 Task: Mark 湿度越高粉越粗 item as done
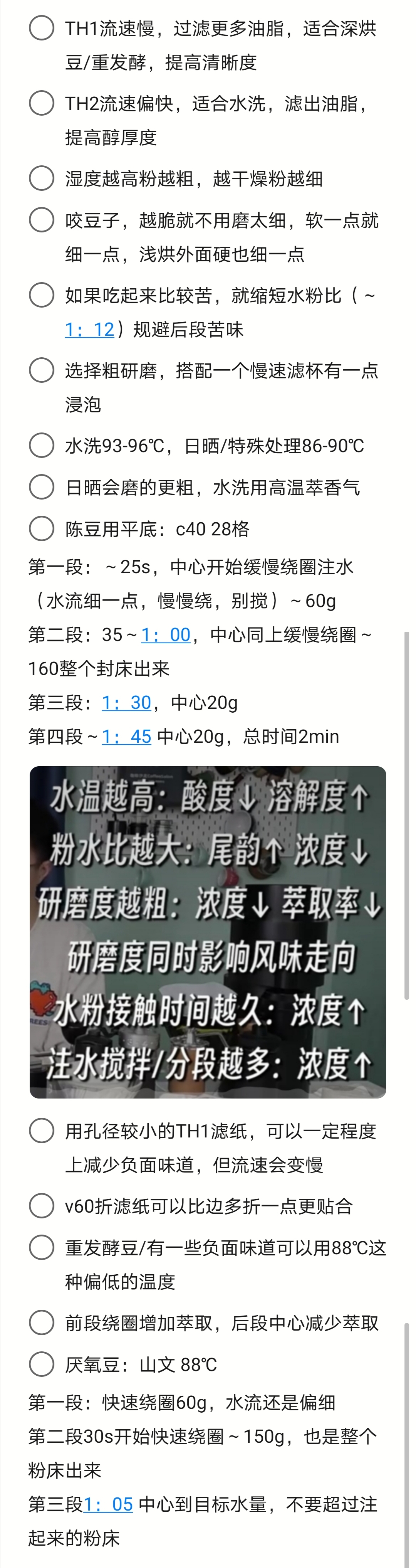pyautogui.click(x=41, y=178)
